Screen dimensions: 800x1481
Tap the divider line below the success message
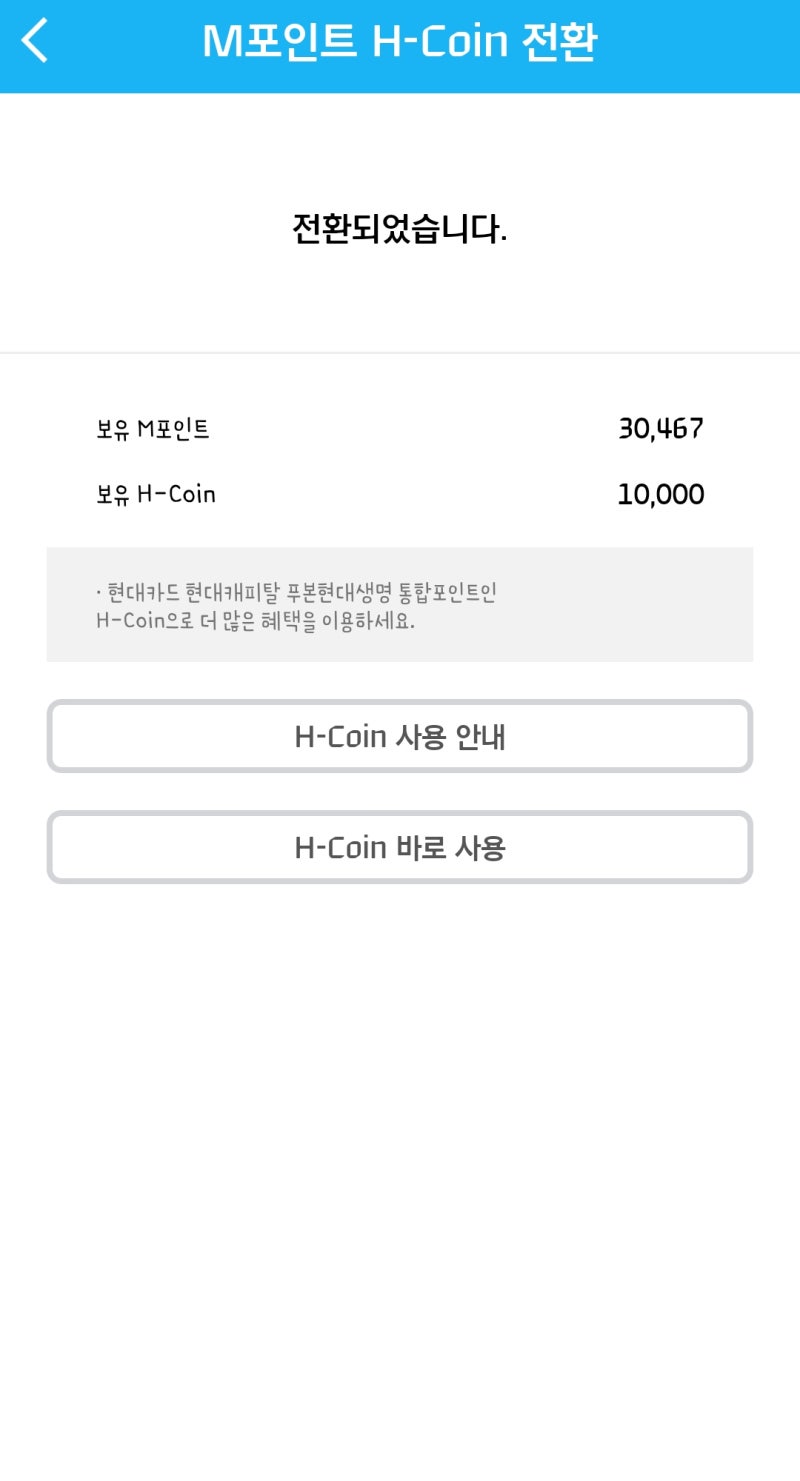(x=400, y=352)
